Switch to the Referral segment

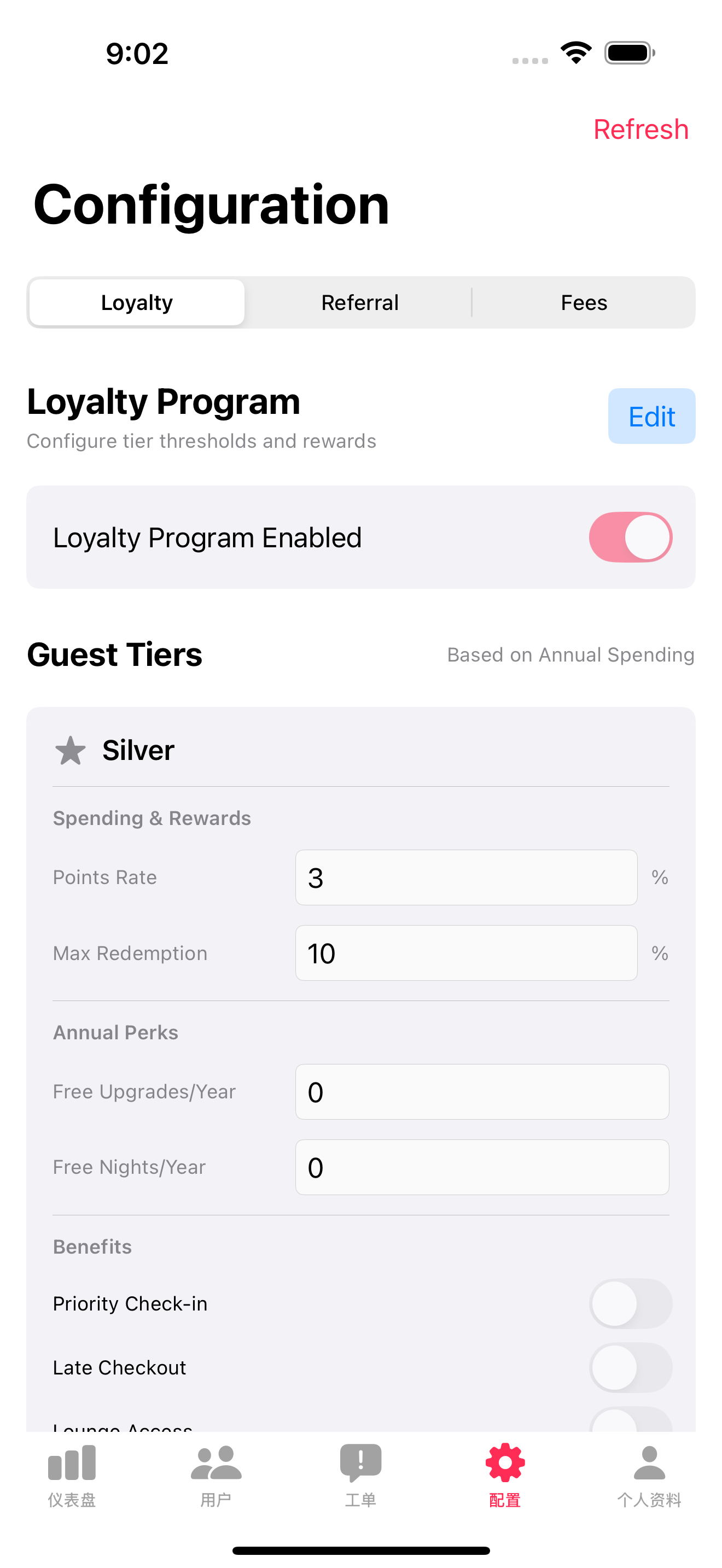pos(360,302)
